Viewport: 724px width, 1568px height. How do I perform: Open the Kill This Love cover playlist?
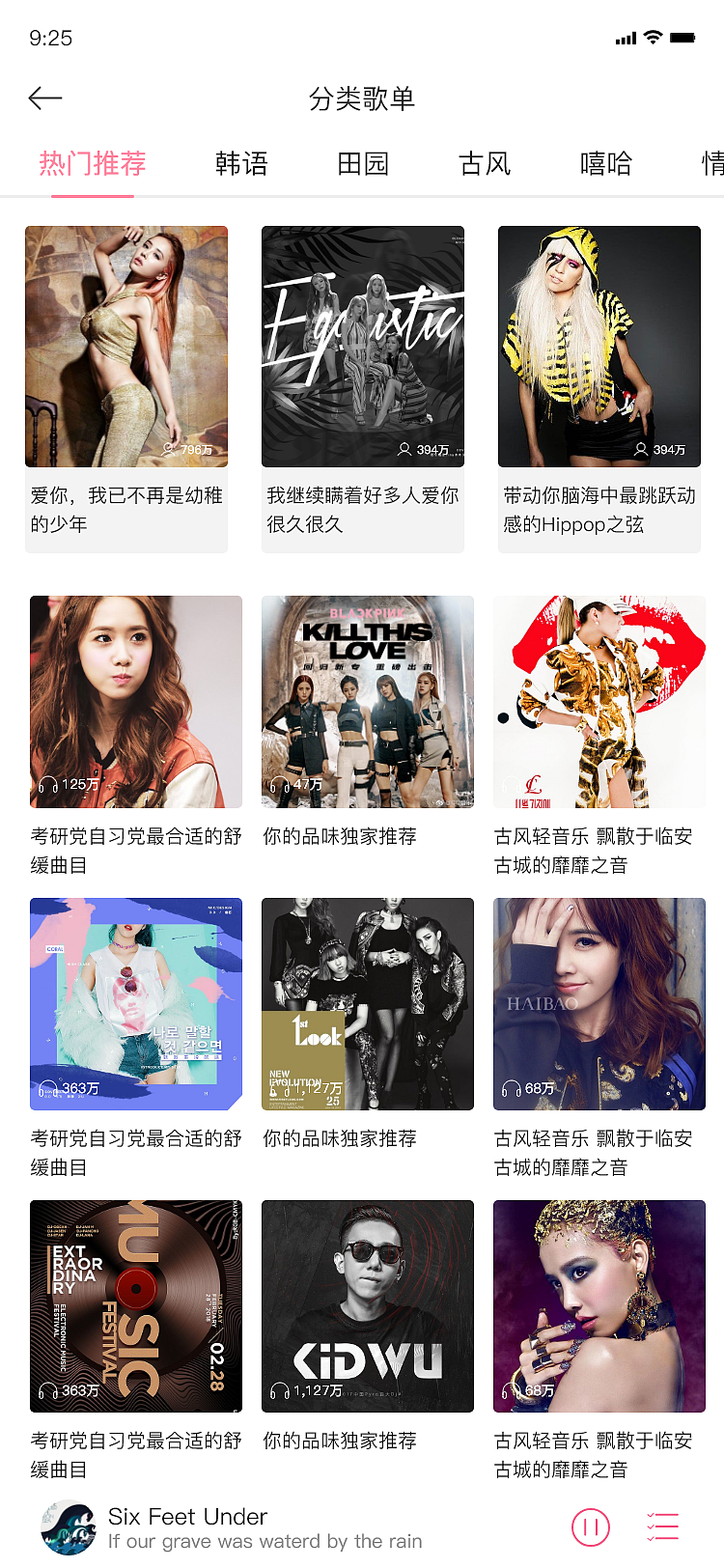click(x=368, y=702)
